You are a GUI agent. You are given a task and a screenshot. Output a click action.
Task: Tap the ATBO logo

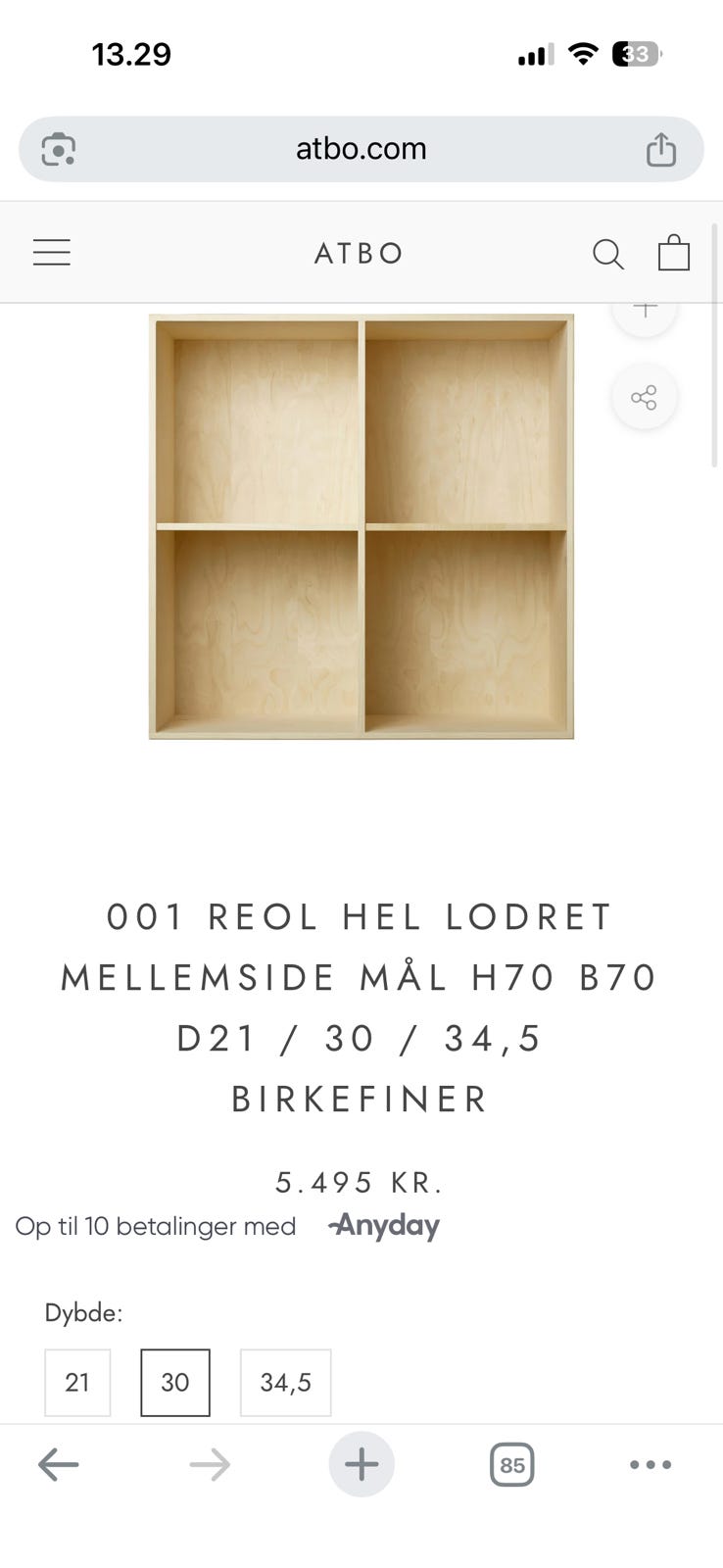[x=360, y=253]
